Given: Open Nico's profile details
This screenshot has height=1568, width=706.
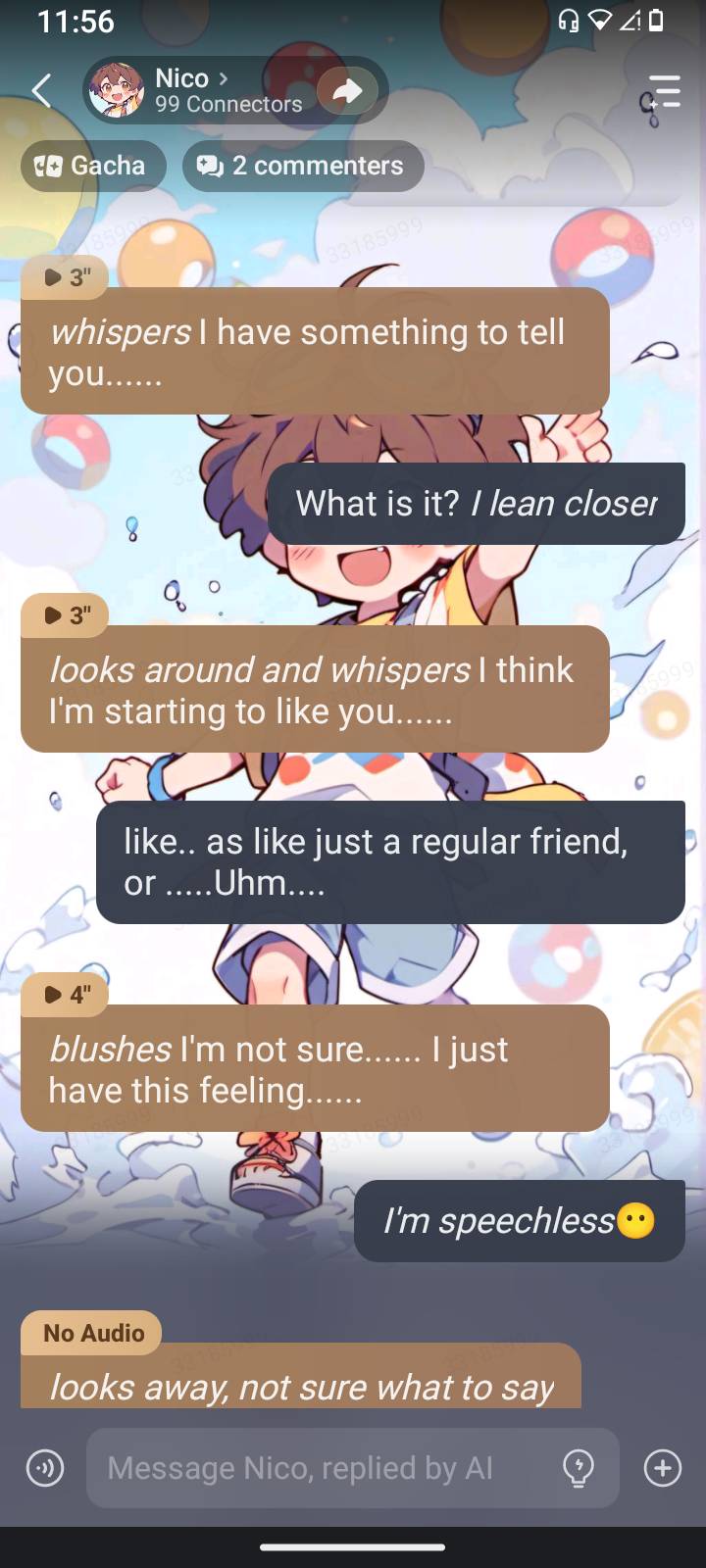Looking at the screenshot, I should point(192,90).
